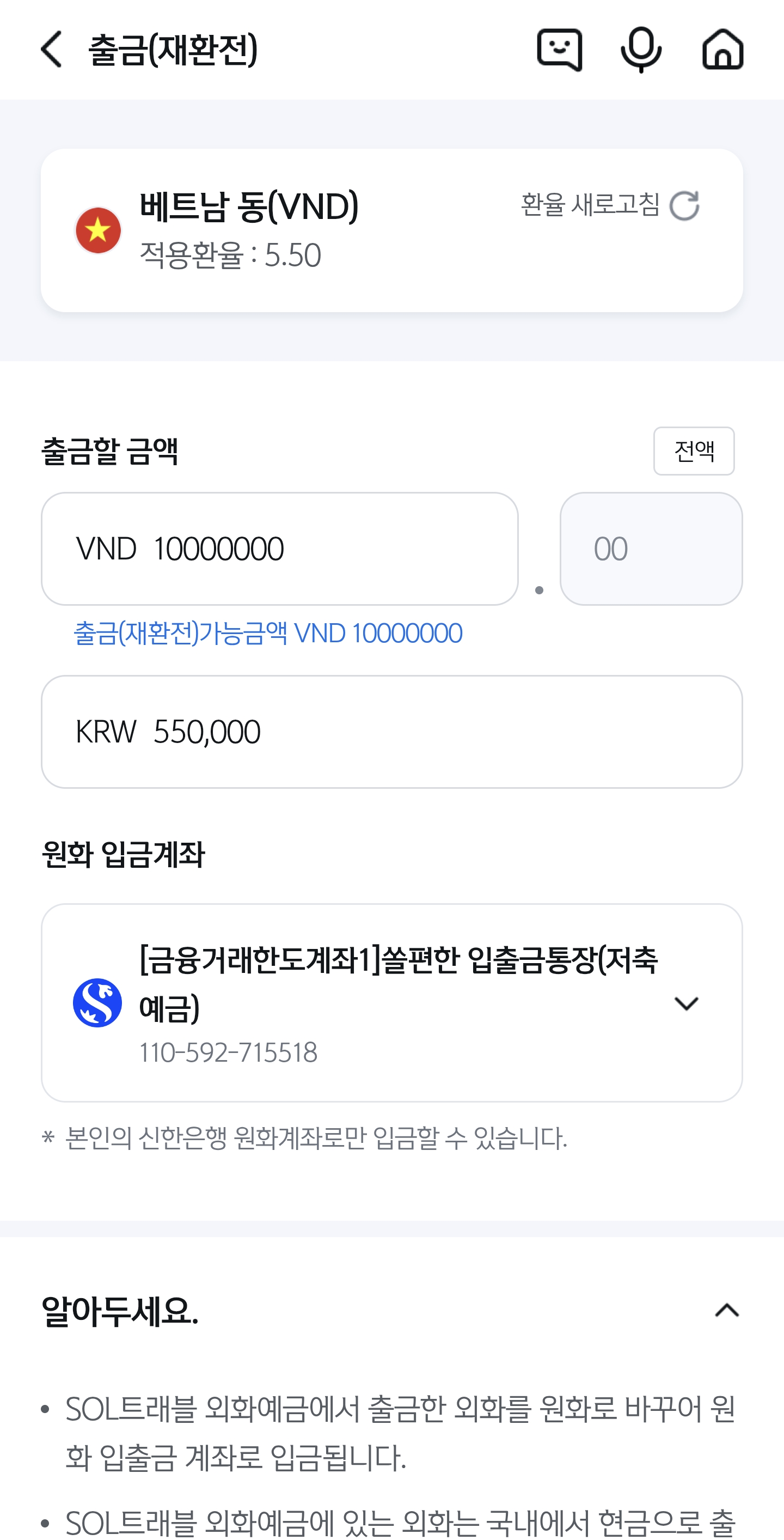Edit the KRW amount field

pos(391,732)
